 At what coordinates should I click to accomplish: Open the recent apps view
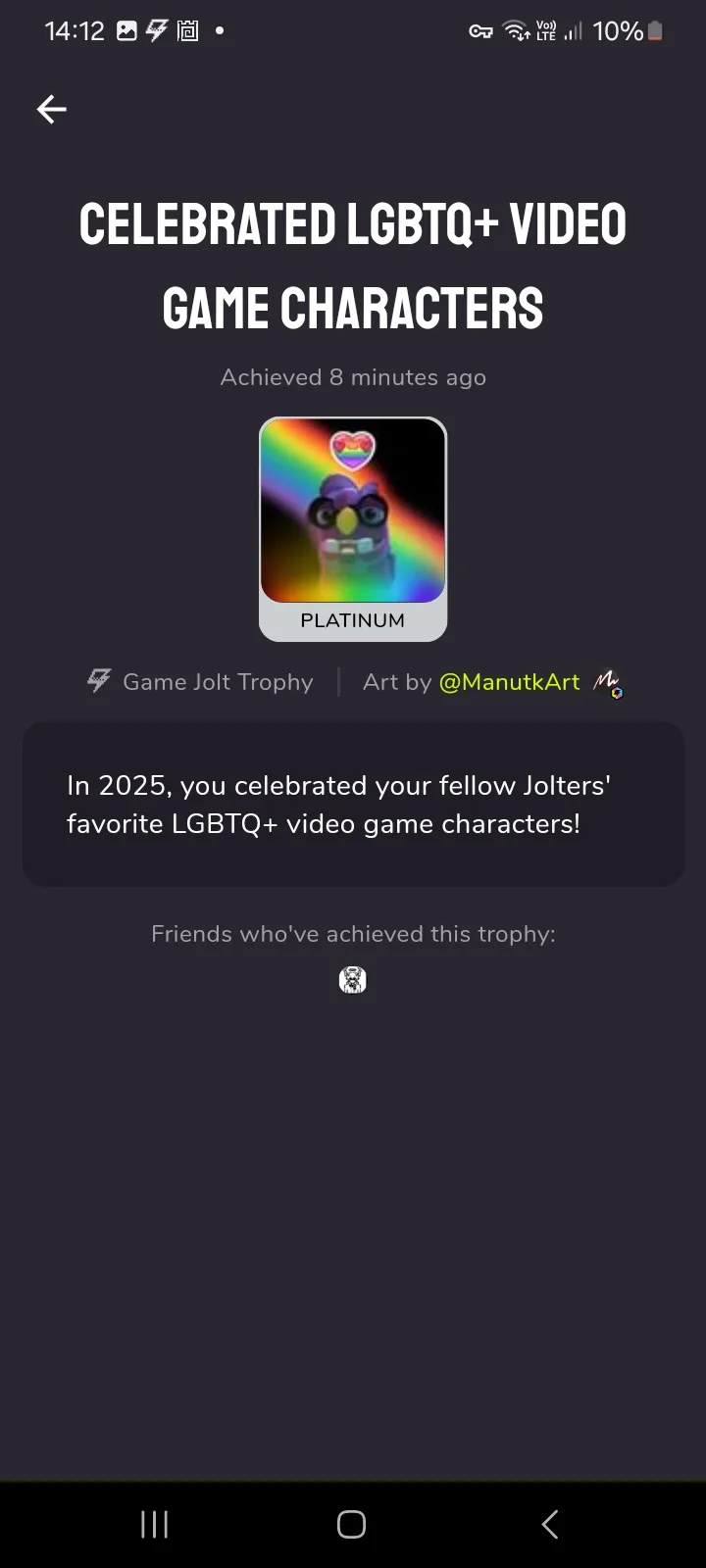[x=154, y=1524]
